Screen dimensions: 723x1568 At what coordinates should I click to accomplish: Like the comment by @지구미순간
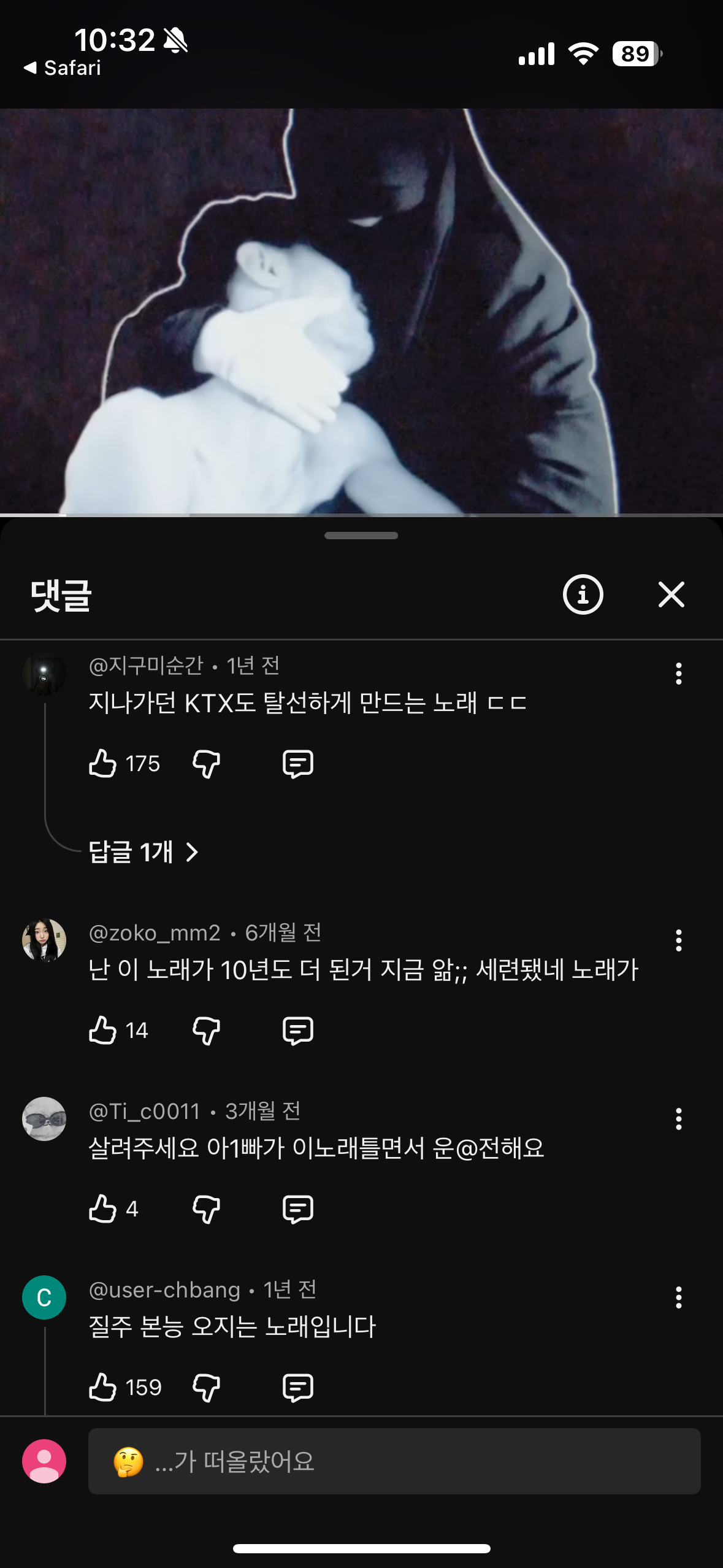coord(103,764)
